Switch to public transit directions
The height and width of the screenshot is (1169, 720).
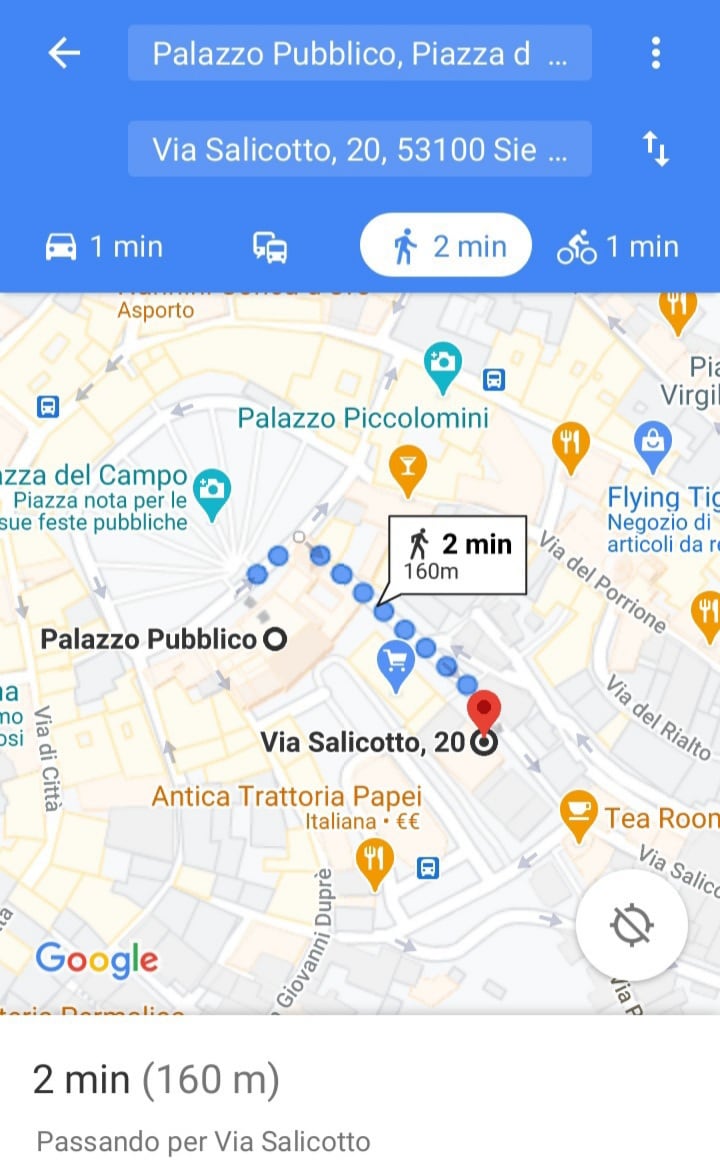(x=270, y=246)
